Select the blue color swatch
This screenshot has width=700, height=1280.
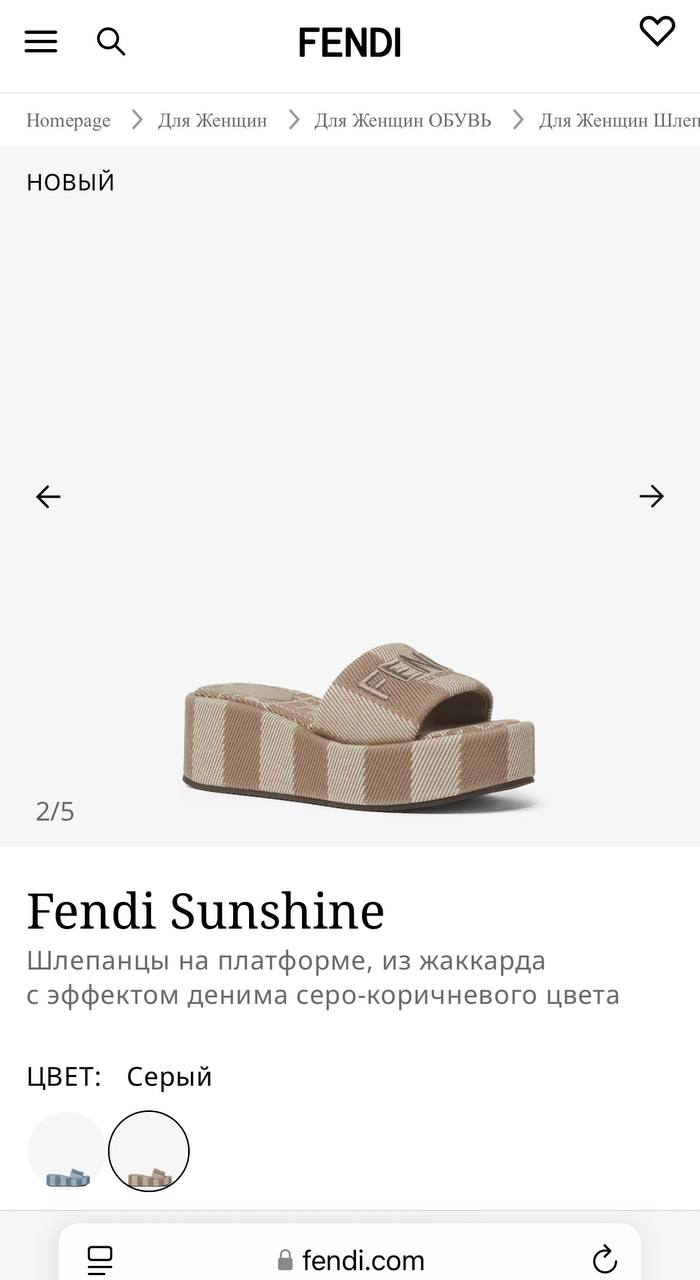[x=67, y=1151]
